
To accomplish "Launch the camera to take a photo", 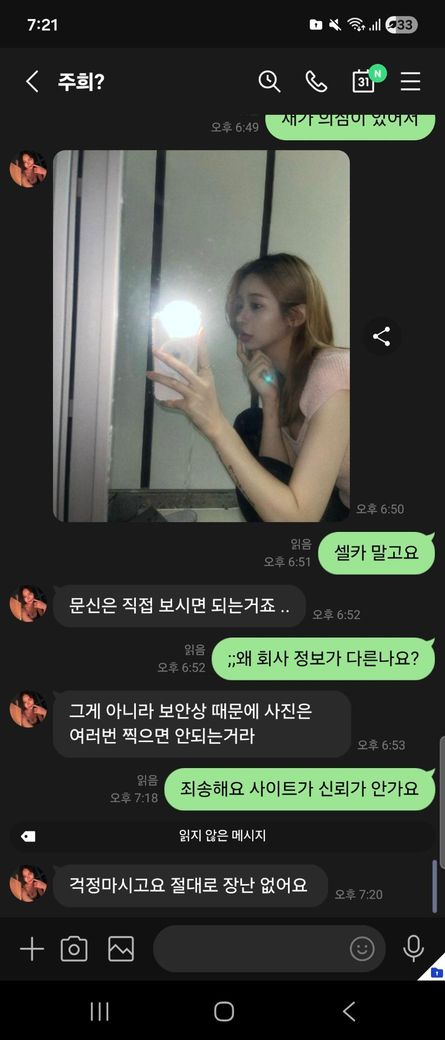I will [74, 949].
